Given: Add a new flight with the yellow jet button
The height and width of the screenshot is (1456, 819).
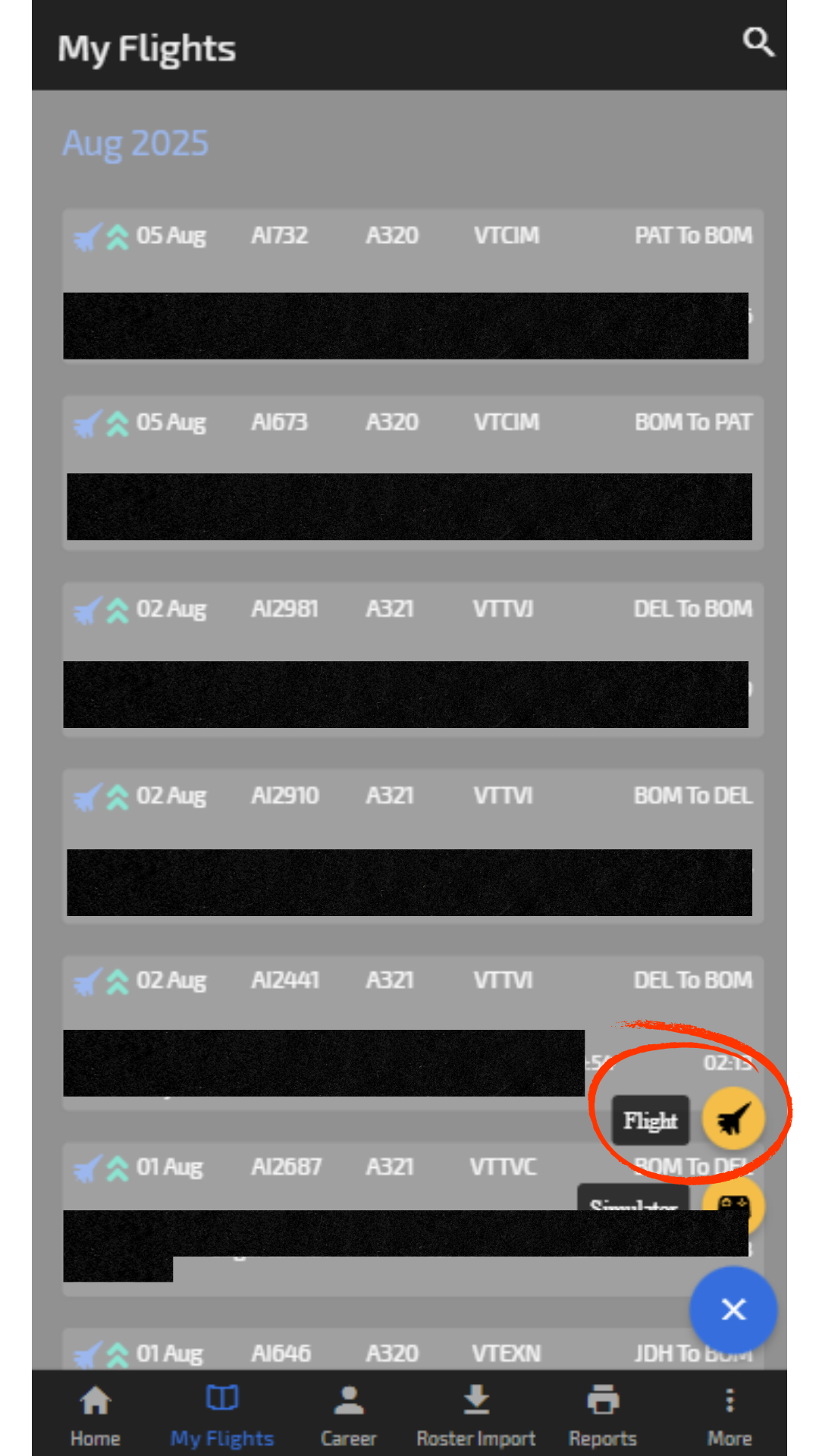Looking at the screenshot, I should (733, 1118).
